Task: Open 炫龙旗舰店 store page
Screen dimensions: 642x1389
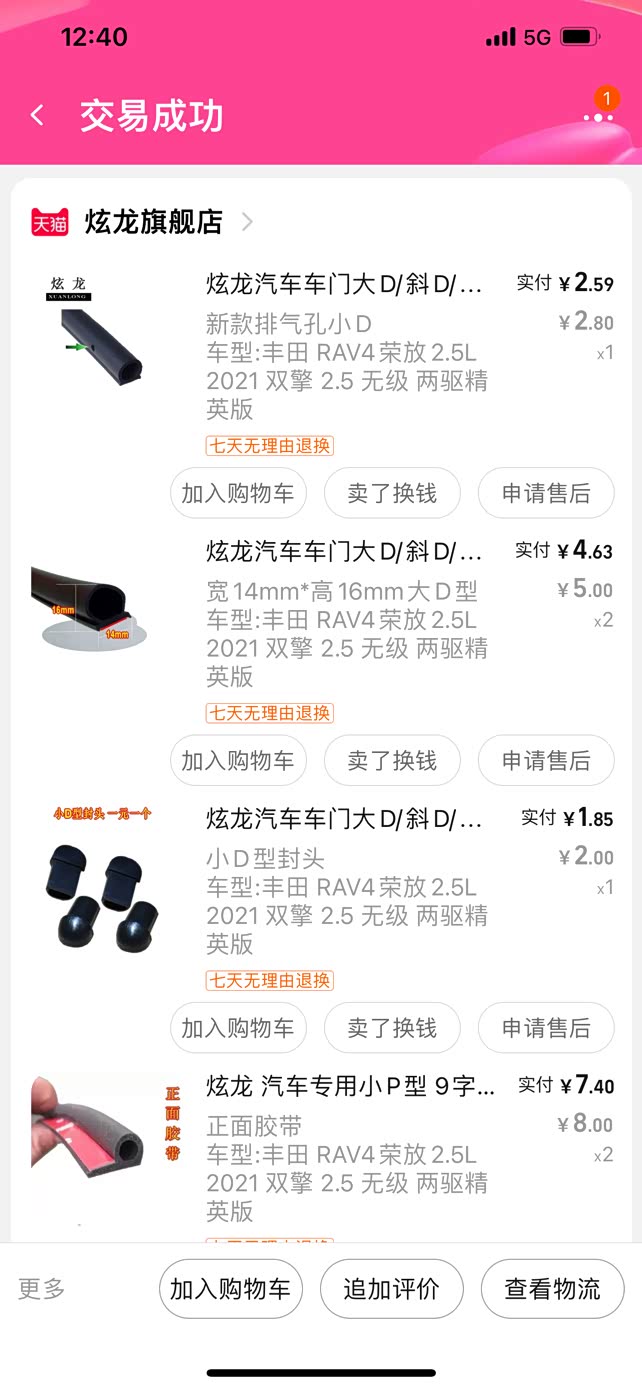Action: 154,222
